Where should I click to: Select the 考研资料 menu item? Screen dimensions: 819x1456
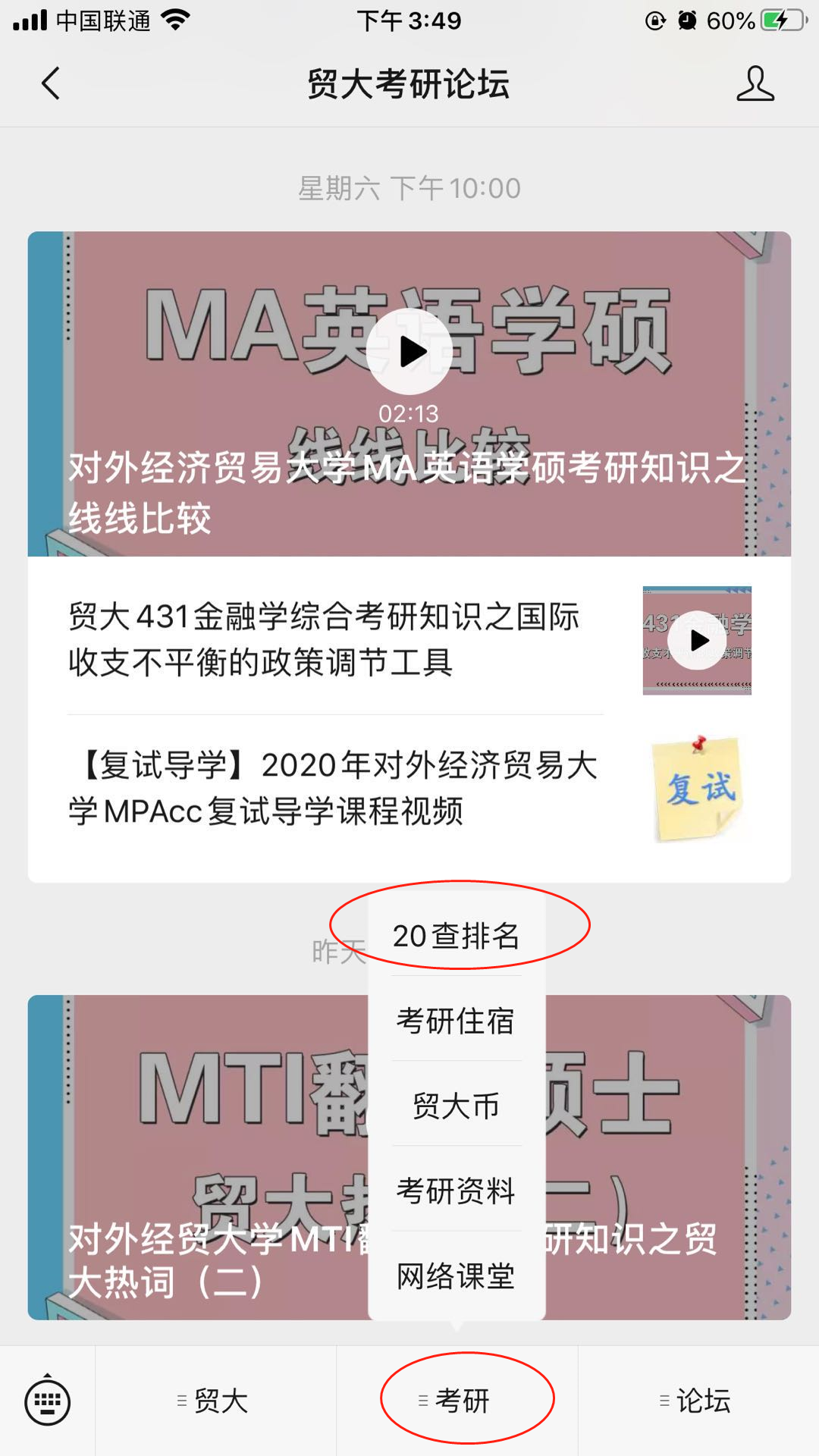click(x=457, y=1191)
